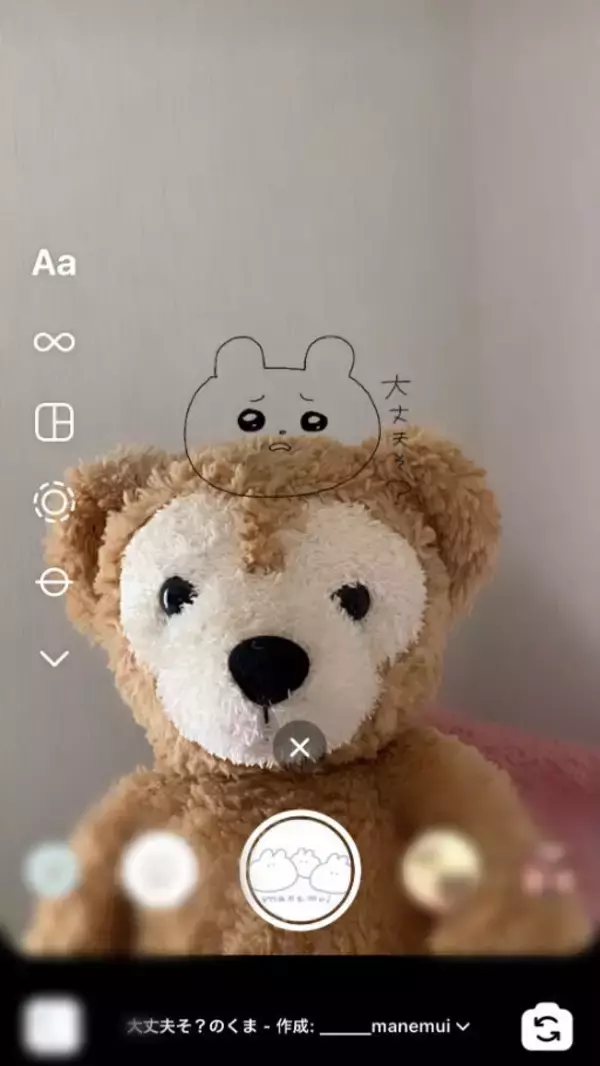The height and width of the screenshot is (1066, 600).
Task: Select the golden effect right of the shutter
Action: pyautogui.click(x=441, y=870)
